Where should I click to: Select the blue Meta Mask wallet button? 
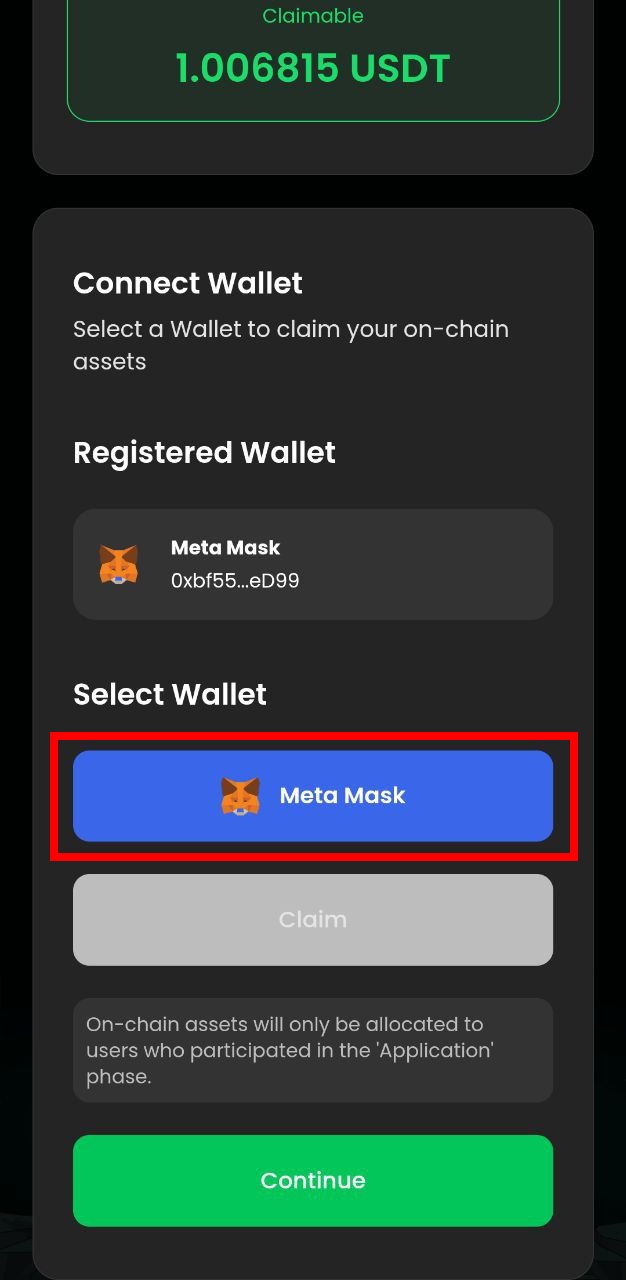coord(313,796)
